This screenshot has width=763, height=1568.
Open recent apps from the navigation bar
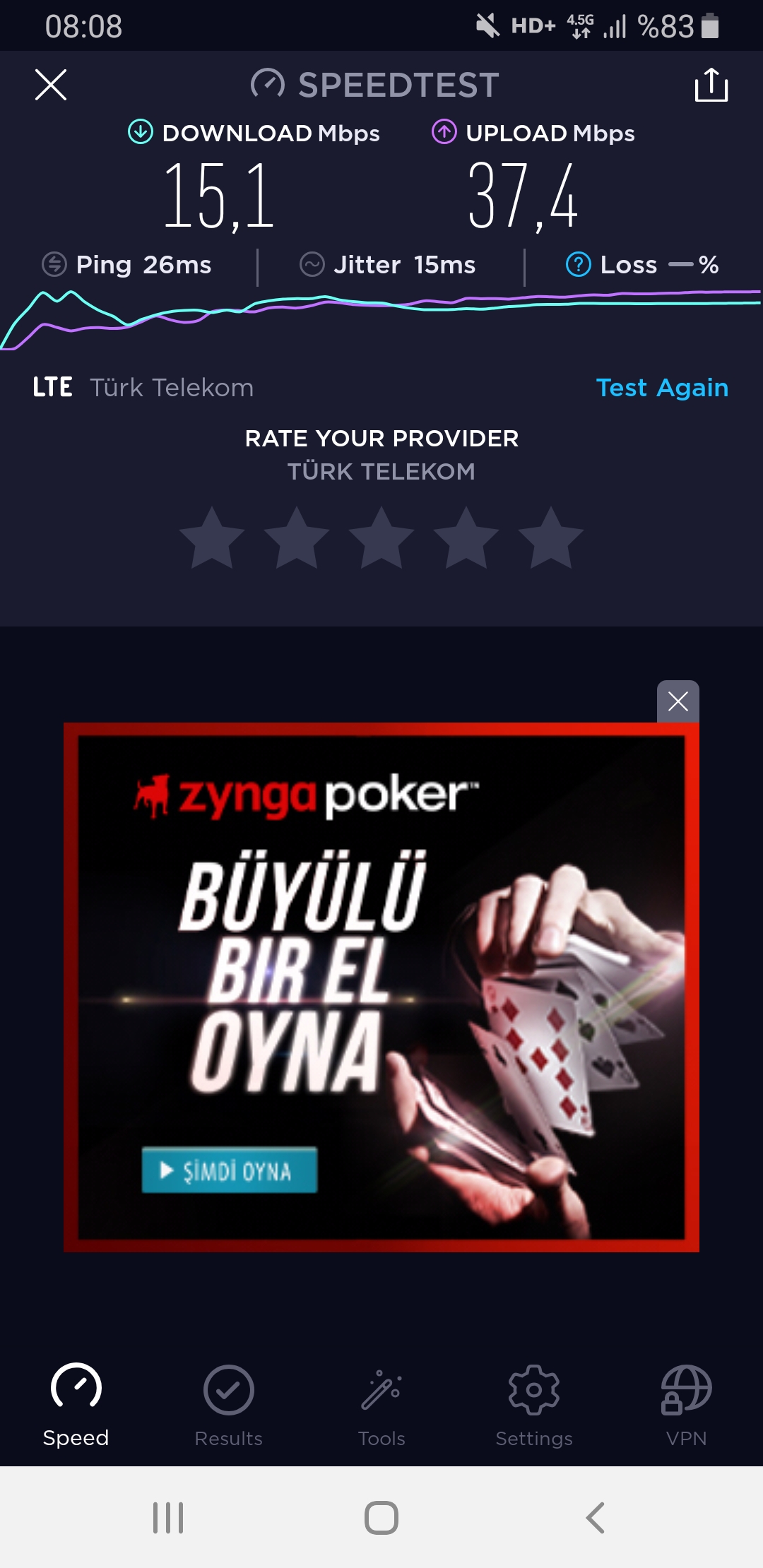coord(168,1517)
